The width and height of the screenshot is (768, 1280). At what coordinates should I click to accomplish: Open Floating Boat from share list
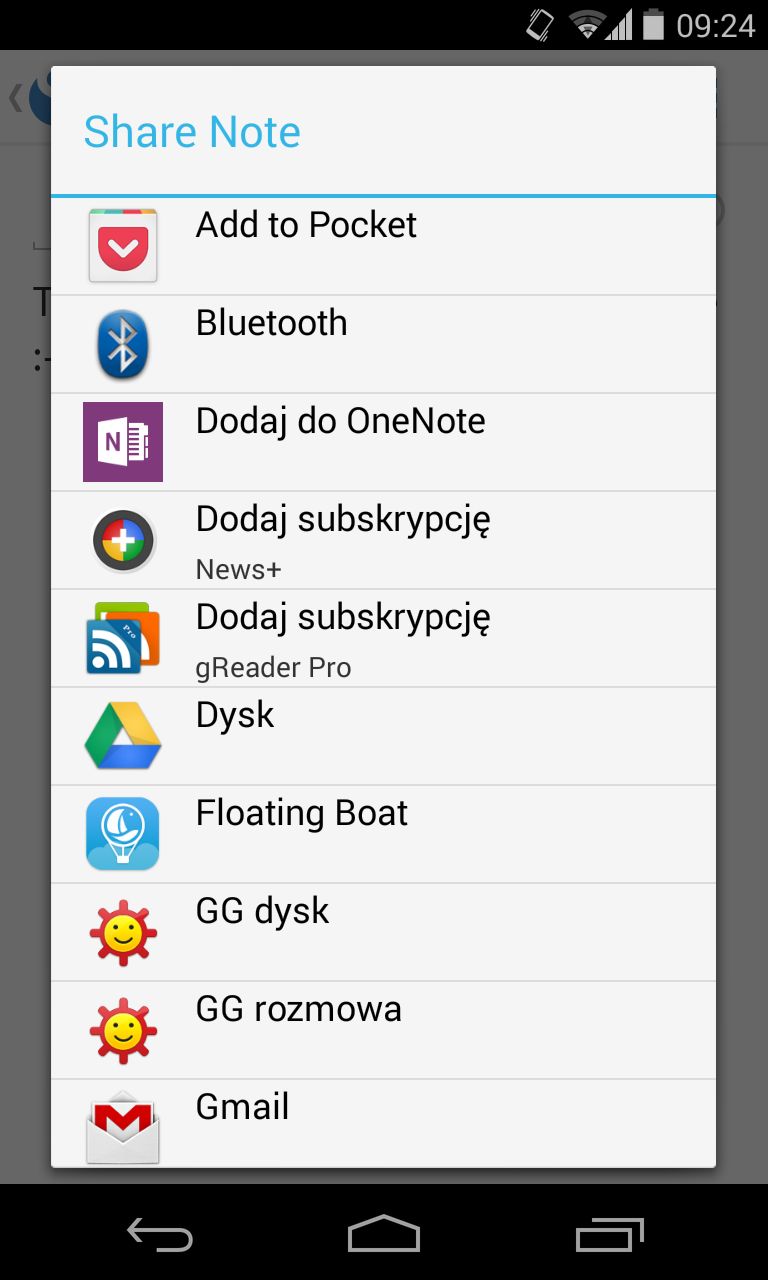point(383,834)
